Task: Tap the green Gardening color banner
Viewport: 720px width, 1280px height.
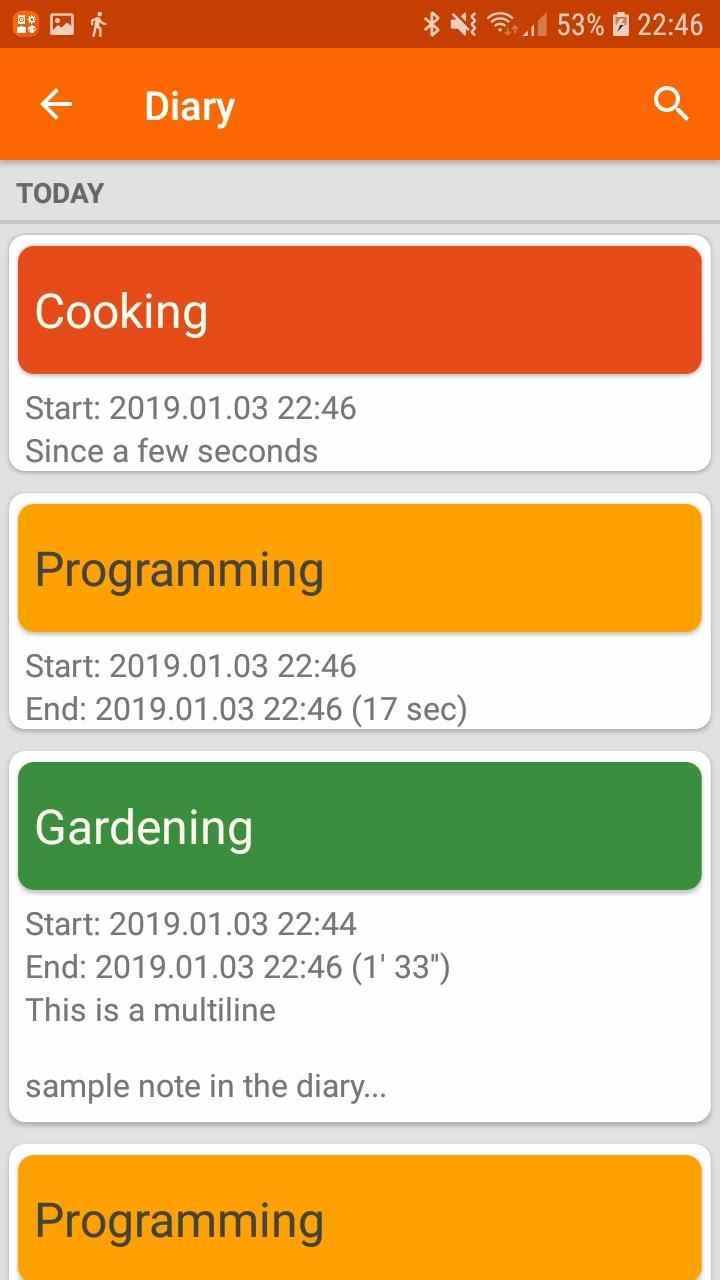Action: click(360, 826)
